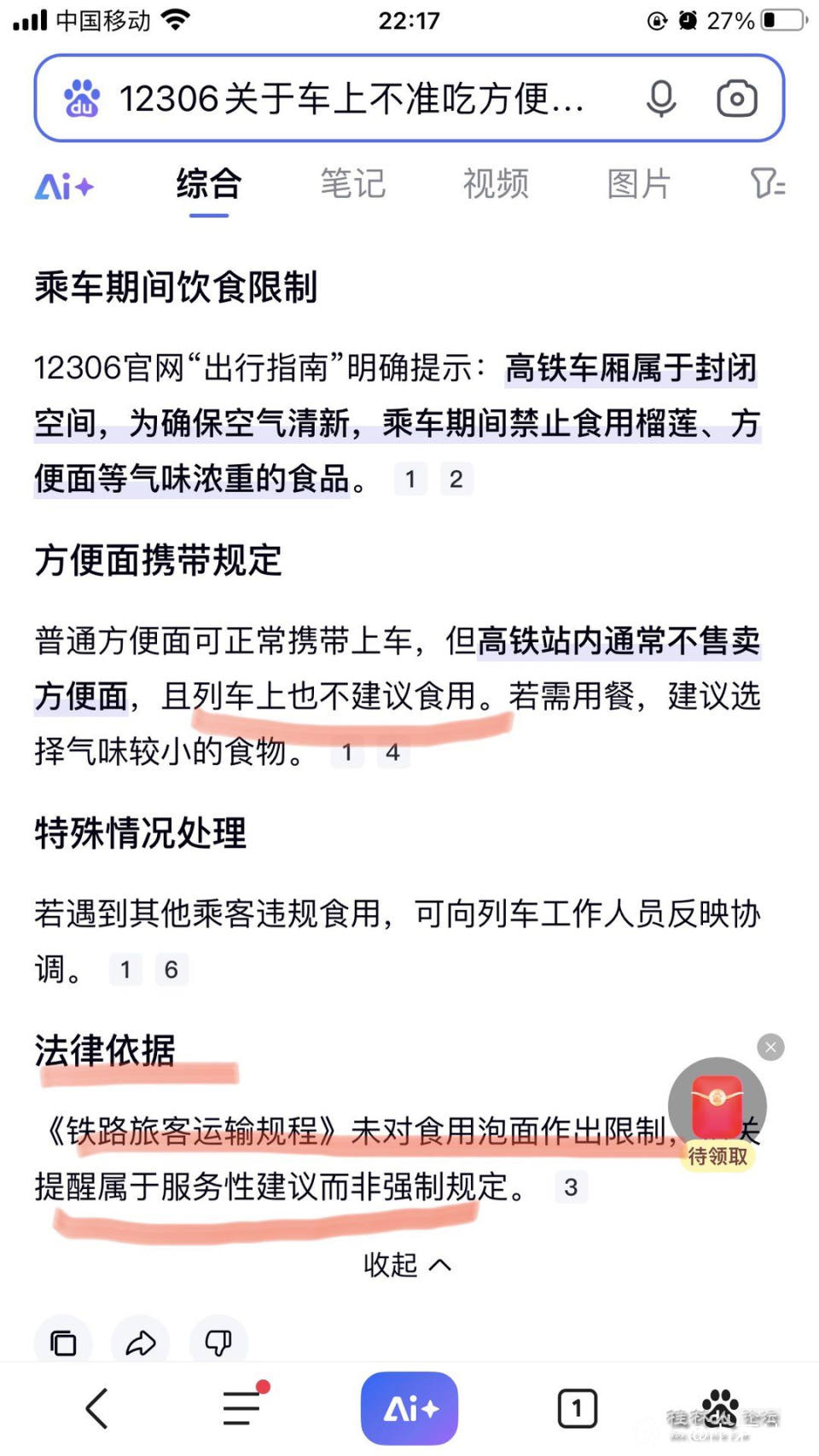This screenshot has width=819, height=1456.
Task: Open the search box showing the 12306 query
Action: point(350,99)
